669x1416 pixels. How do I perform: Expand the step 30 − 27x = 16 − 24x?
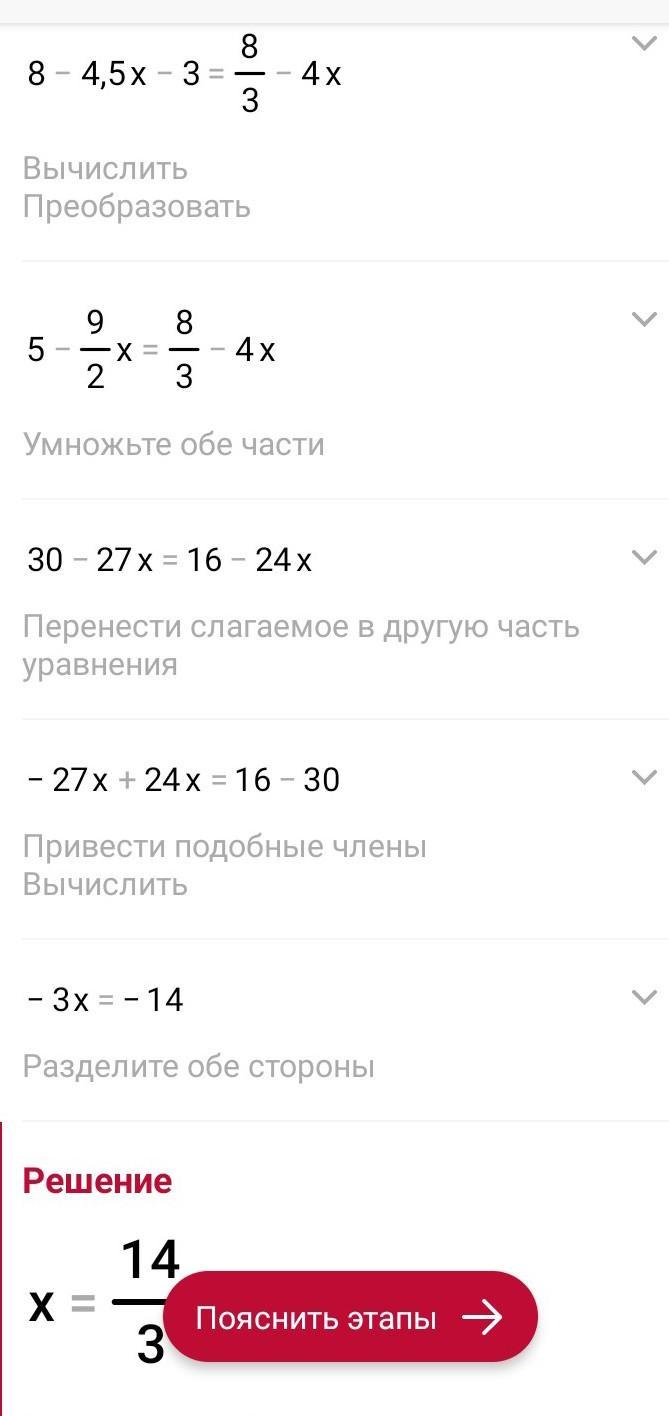[643, 557]
